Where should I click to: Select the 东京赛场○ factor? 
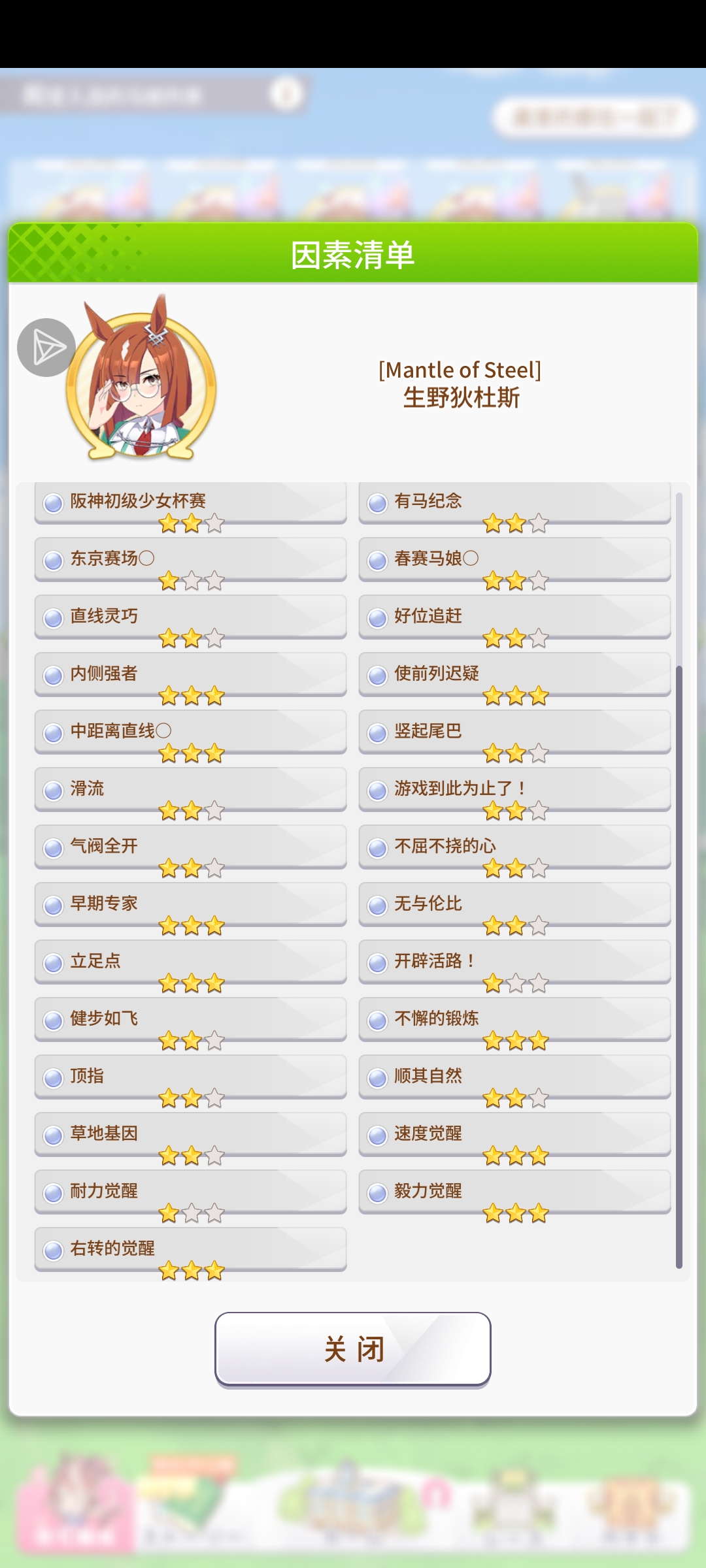(x=190, y=559)
